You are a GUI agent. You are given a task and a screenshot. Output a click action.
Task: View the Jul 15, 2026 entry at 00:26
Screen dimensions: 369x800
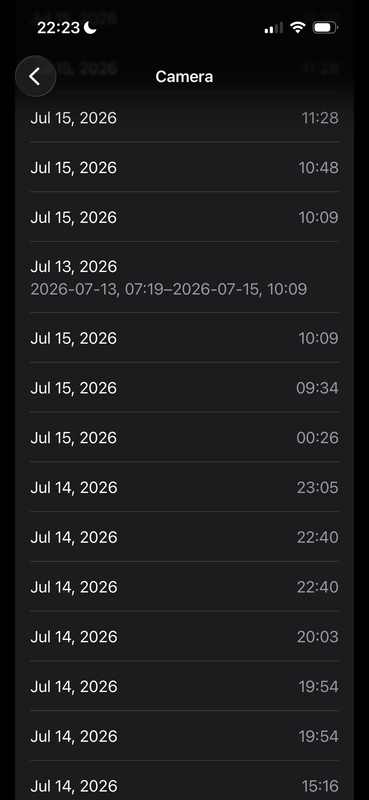click(x=184, y=438)
